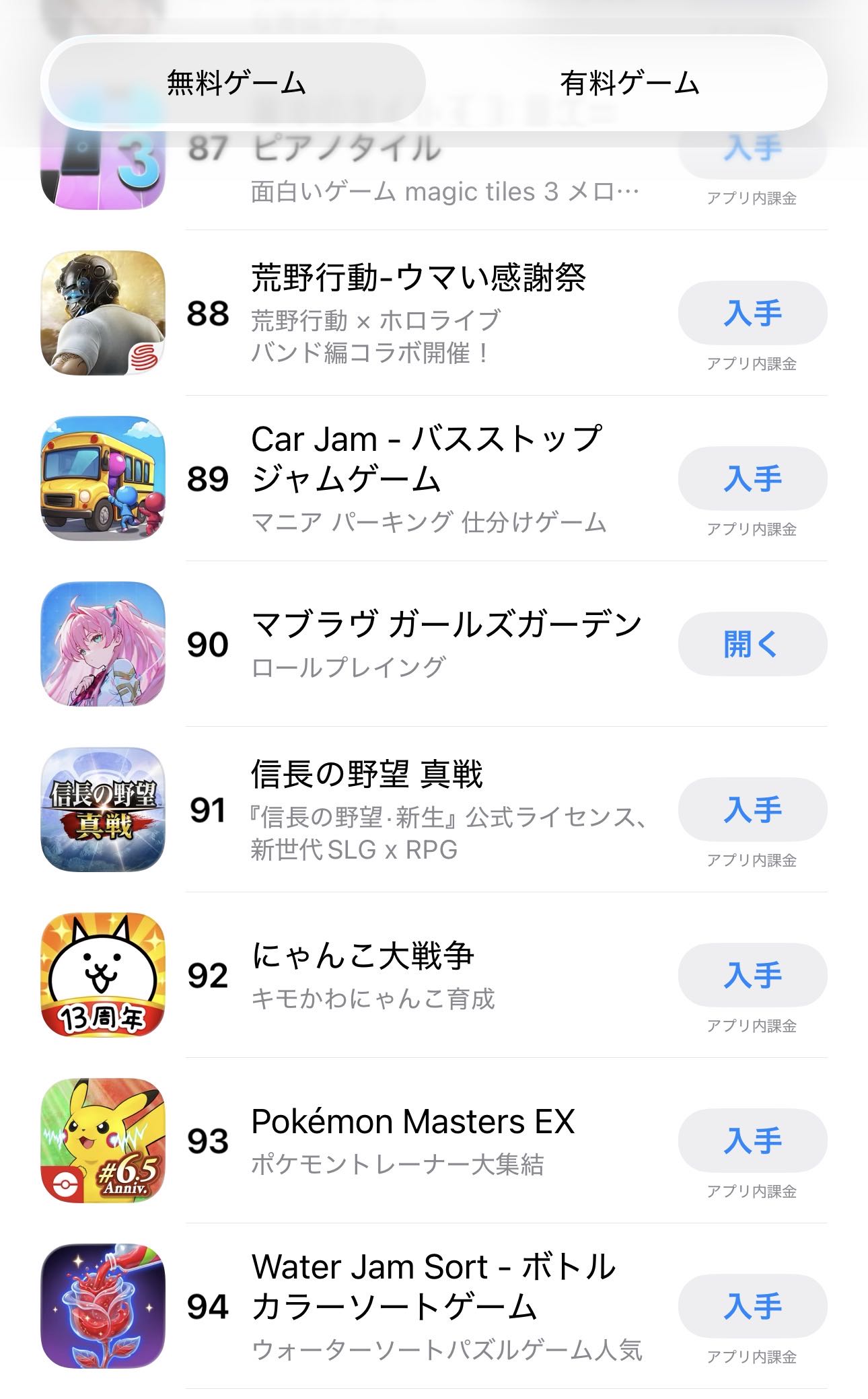
Task: Open the Pokémon Masters EX listing
Action: [x=412, y=1122]
